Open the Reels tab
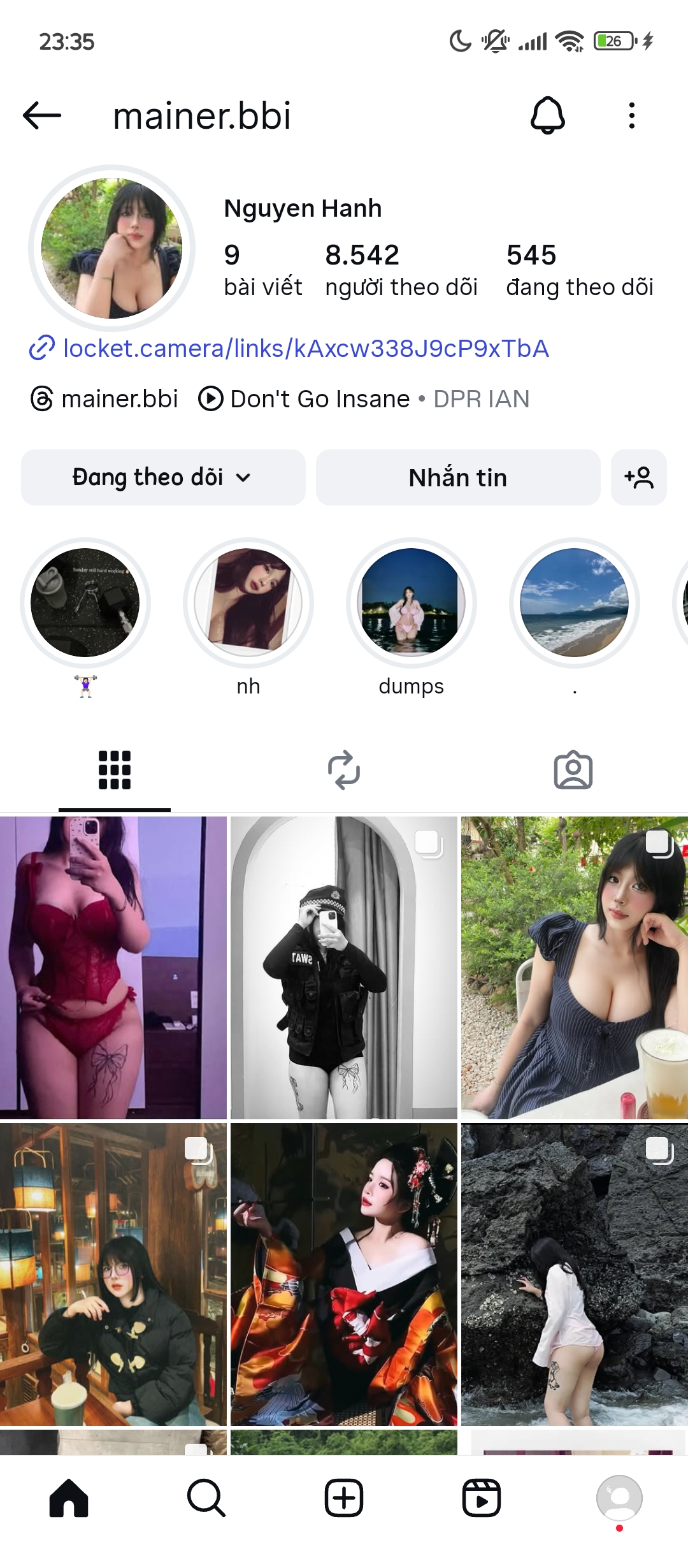Screen dimensions: 688x1568 coord(482,1498)
